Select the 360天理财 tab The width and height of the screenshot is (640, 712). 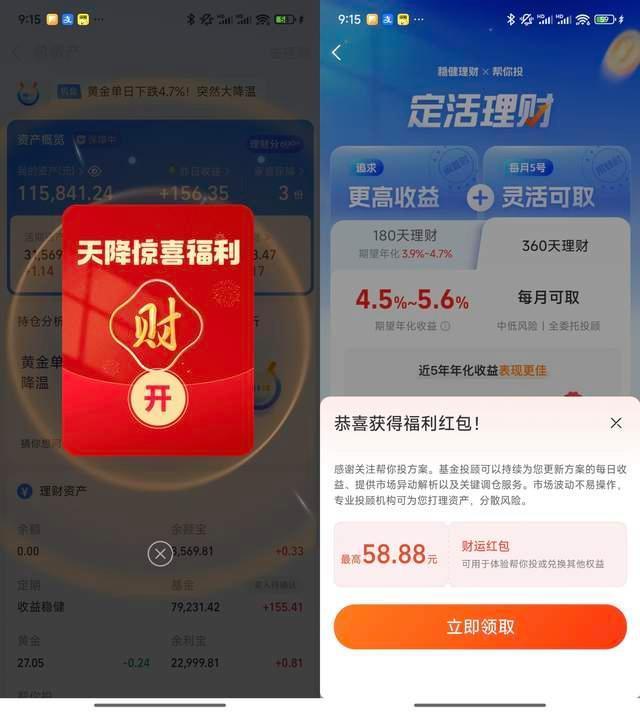click(x=555, y=245)
